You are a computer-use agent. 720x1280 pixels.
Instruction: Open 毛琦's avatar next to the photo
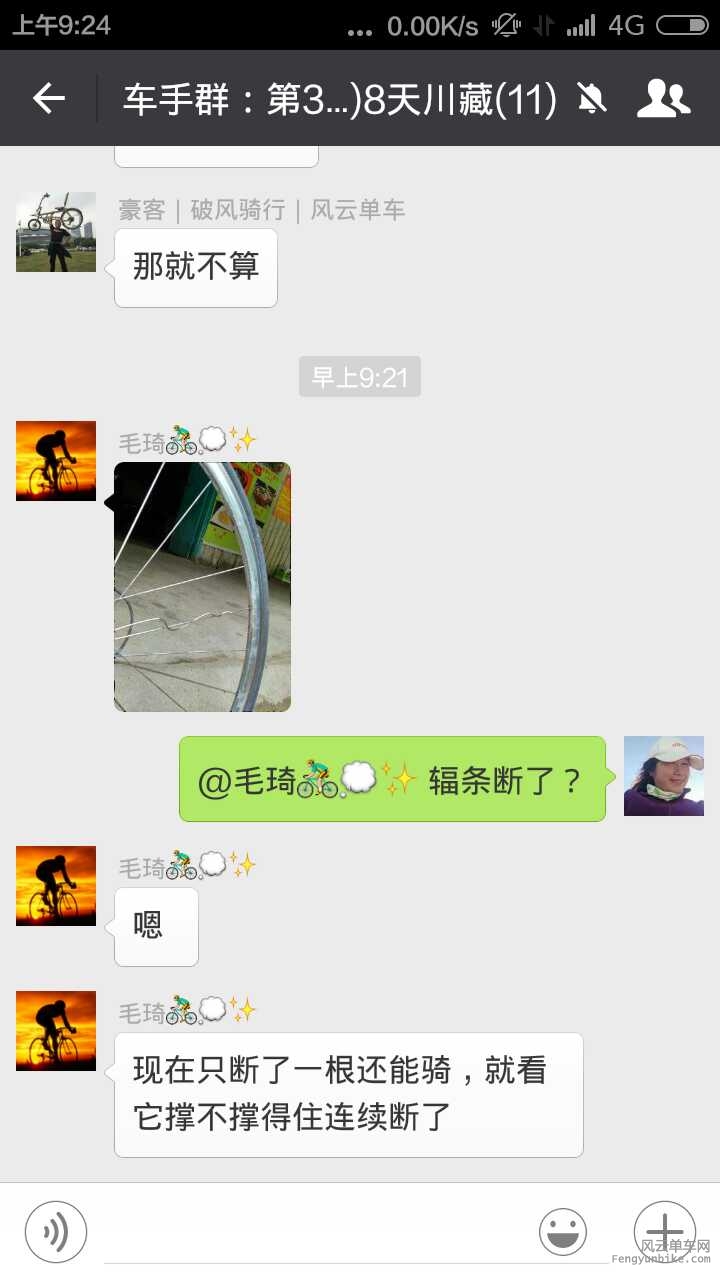coord(56,461)
